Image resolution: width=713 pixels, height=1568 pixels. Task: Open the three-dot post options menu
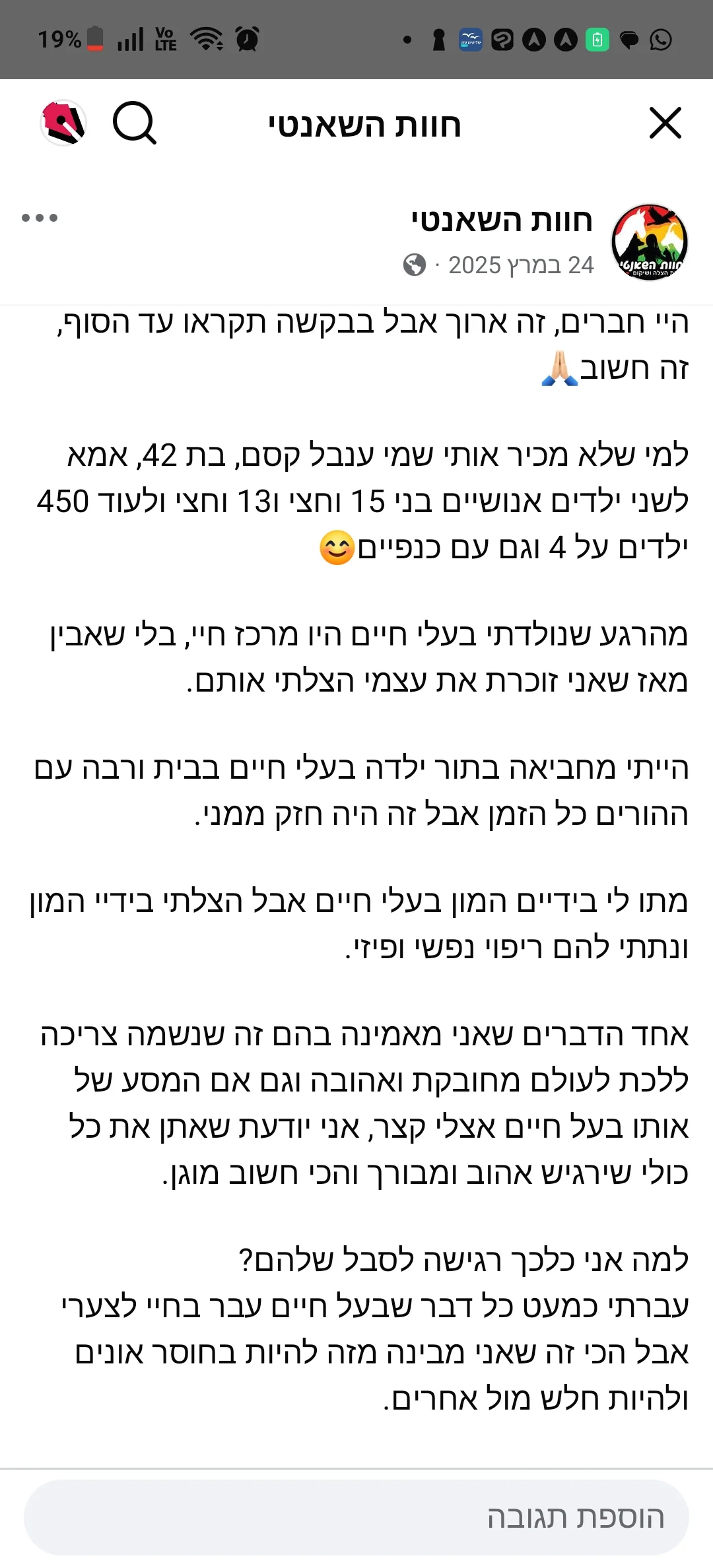click(40, 218)
